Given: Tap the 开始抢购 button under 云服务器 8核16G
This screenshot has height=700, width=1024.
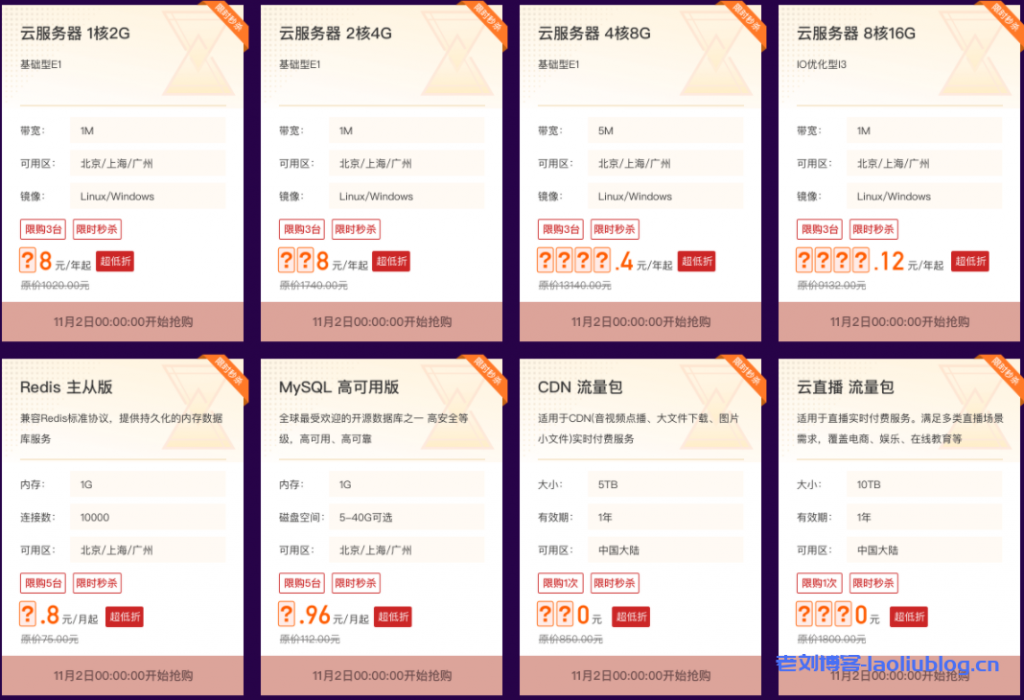Looking at the screenshot, I should [899, 322].
